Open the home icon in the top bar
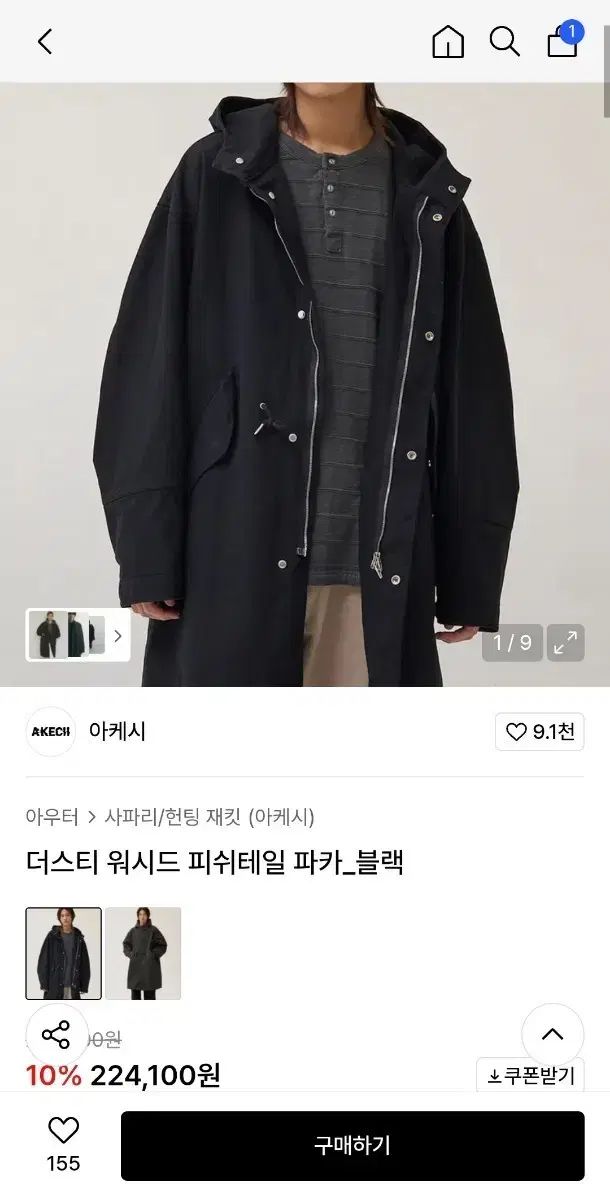The width and height of the screenshot is (610, 1200). click(x=447, y=41)
